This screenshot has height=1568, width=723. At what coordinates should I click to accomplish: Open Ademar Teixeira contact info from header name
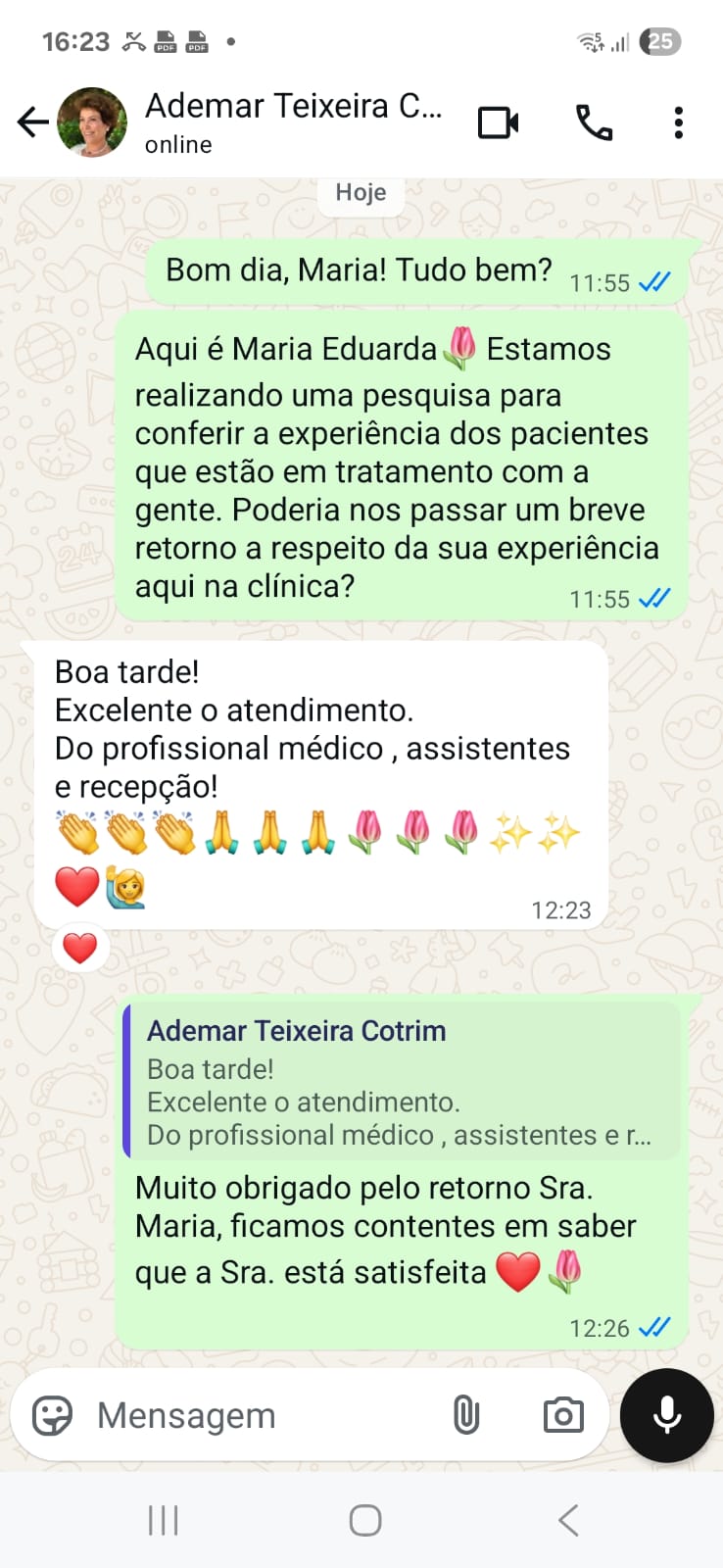[292, 106]
